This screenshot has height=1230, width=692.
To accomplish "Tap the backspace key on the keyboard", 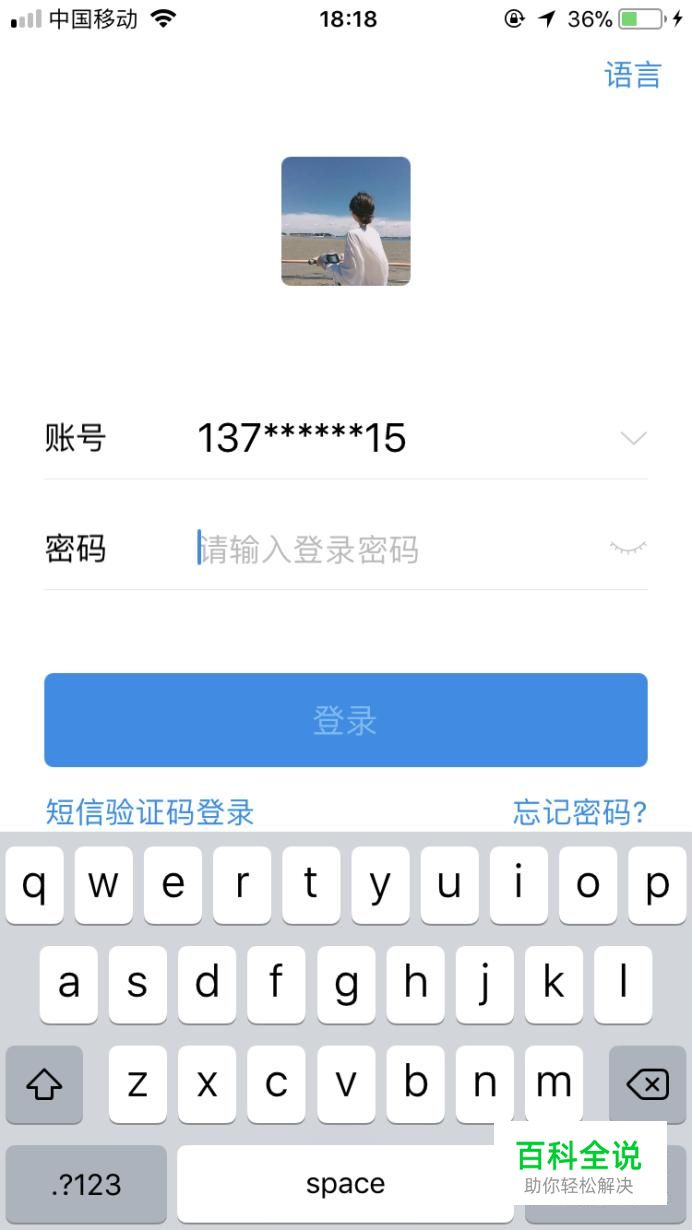I will coord(647,1084).
